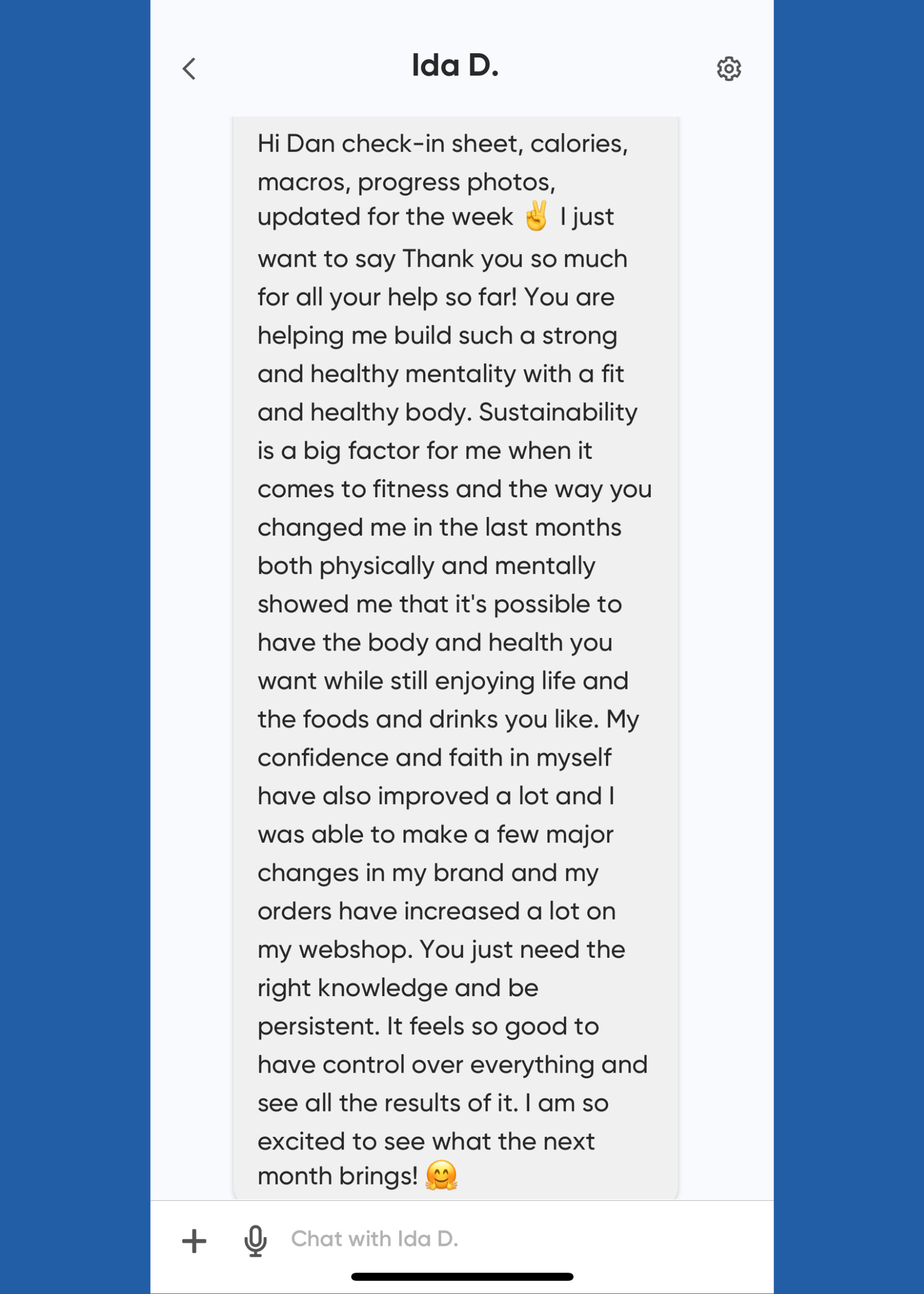Record a voice message with the microphone

pyautogui.click(x=256, y=1241)
